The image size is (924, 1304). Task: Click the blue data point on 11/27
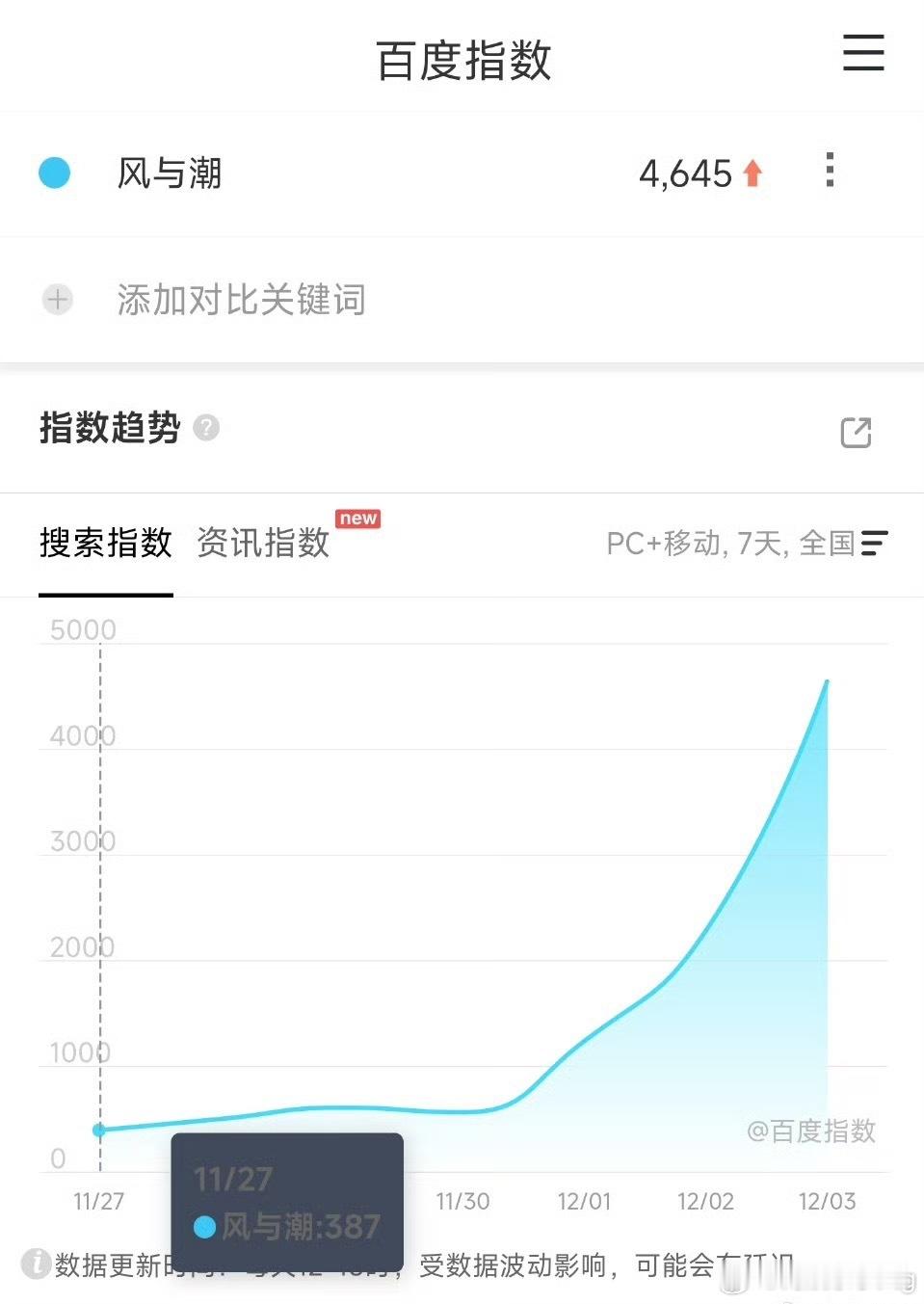99,1131
